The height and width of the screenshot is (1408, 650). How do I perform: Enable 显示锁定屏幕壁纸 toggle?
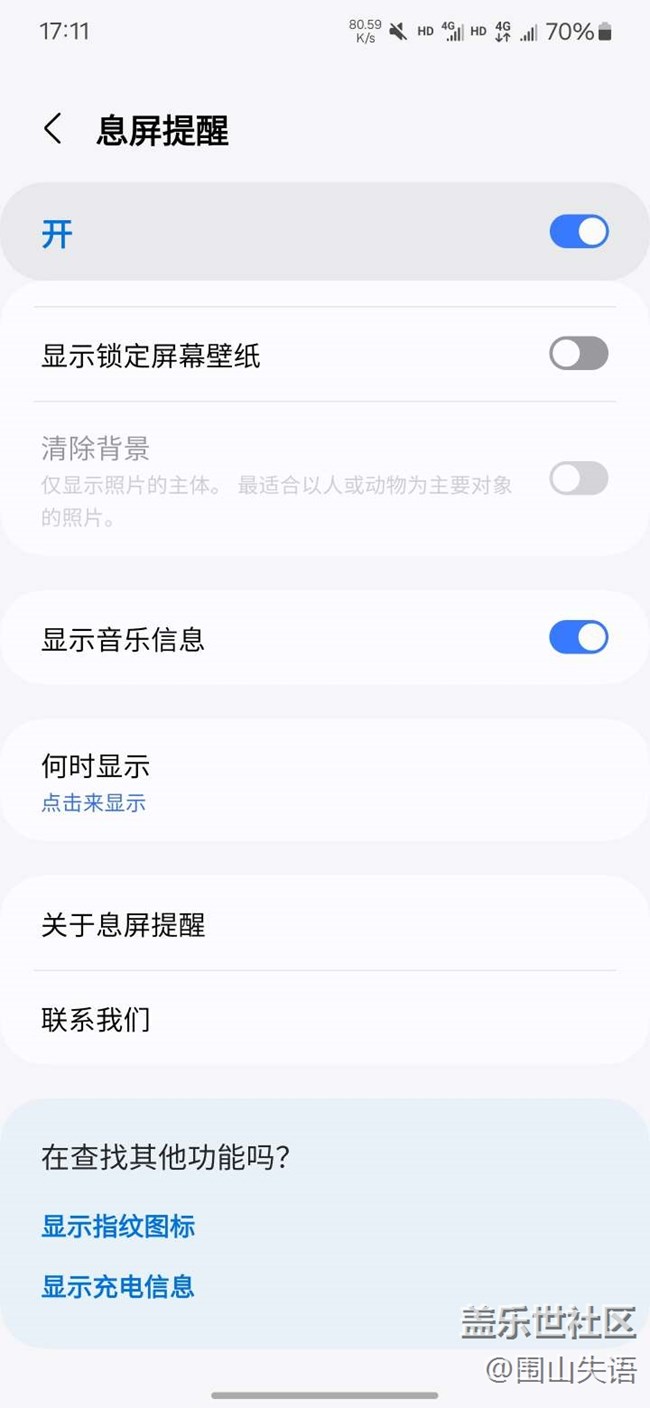coord(578,354)
